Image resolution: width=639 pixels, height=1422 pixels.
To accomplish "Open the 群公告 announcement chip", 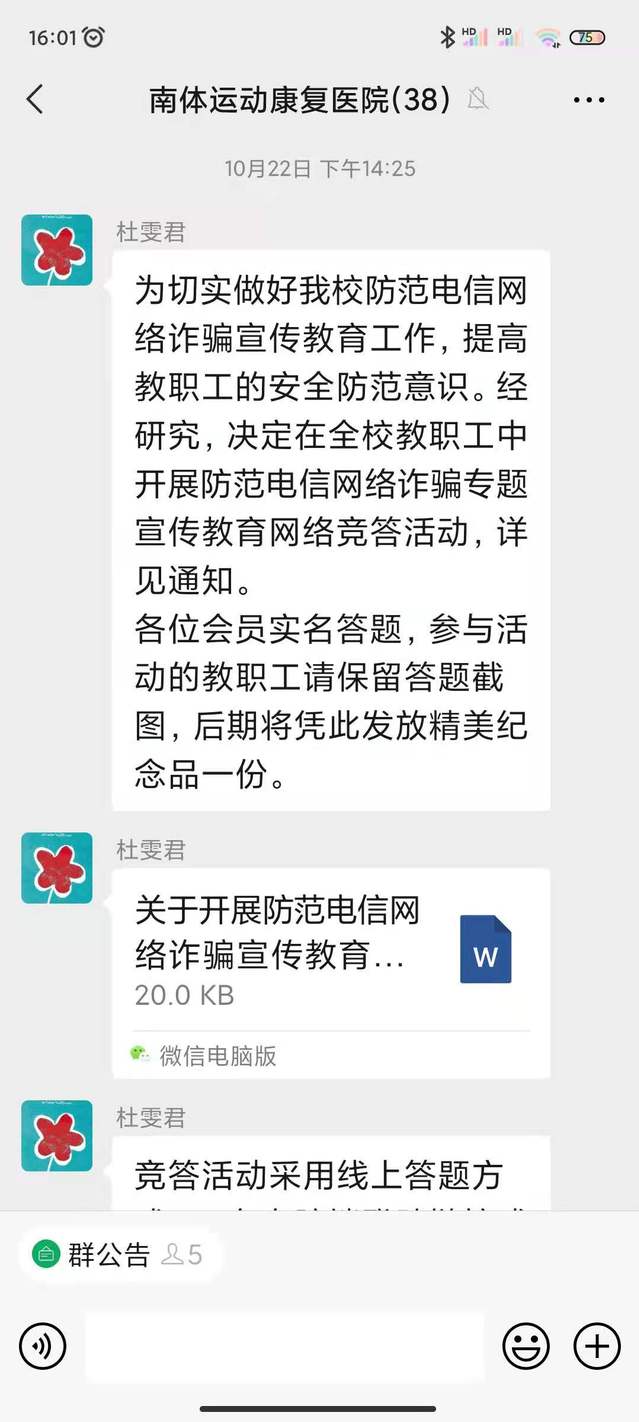I will tap(118, 1254).
